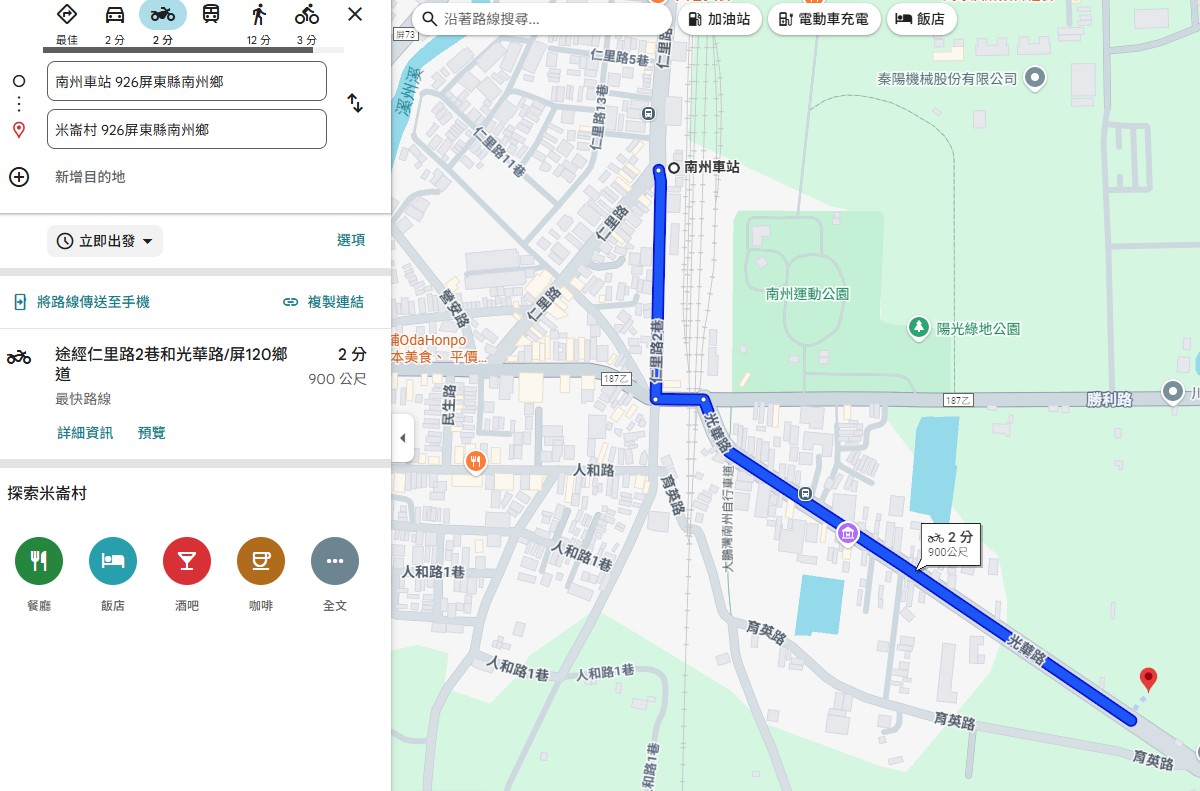Open the 立即出發 departure time dropdown
Viewport: 1200px width, 791px height.
click(x=105, y=241)
